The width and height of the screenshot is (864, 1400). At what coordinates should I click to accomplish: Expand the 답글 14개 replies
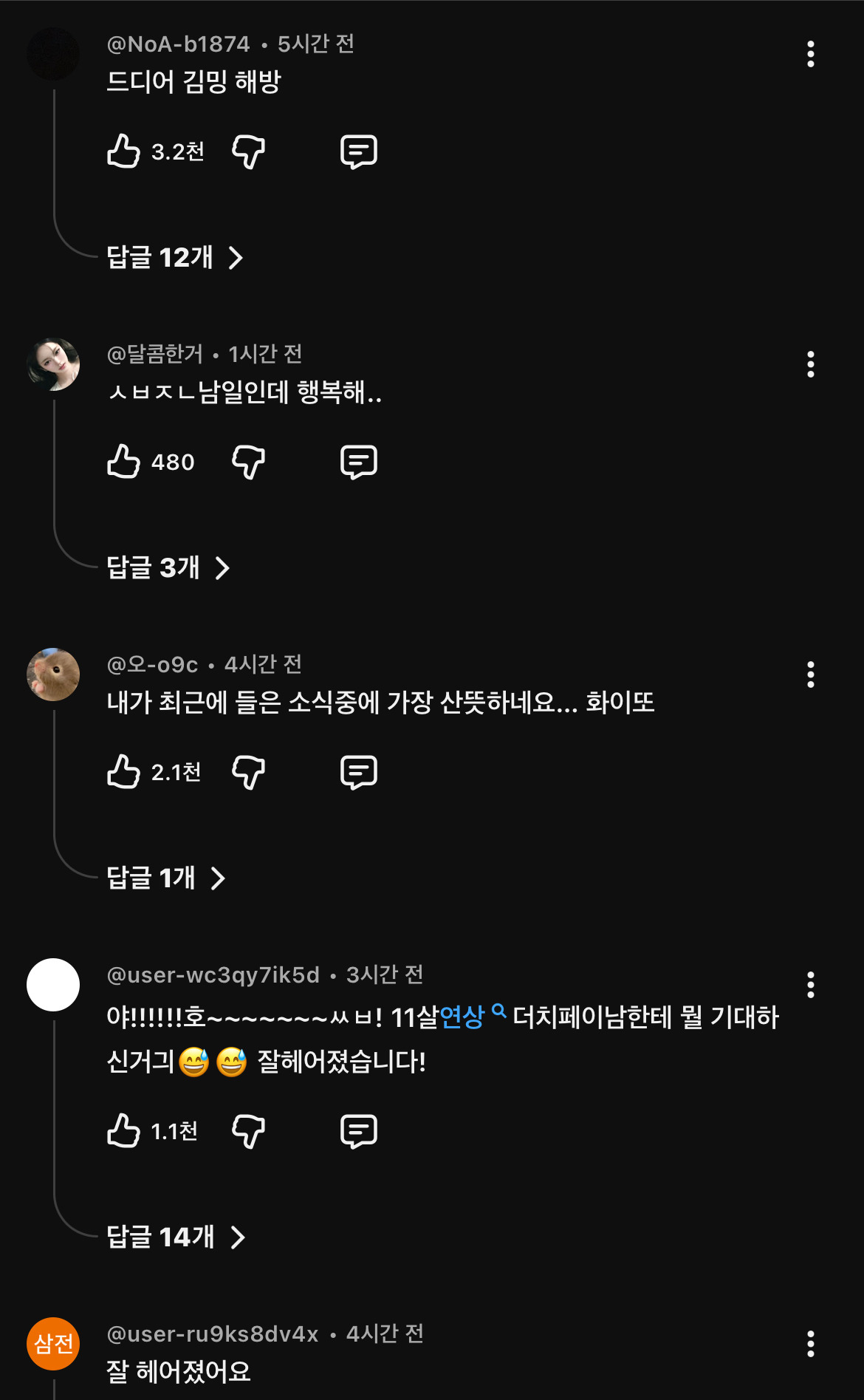click(176, 1237)
